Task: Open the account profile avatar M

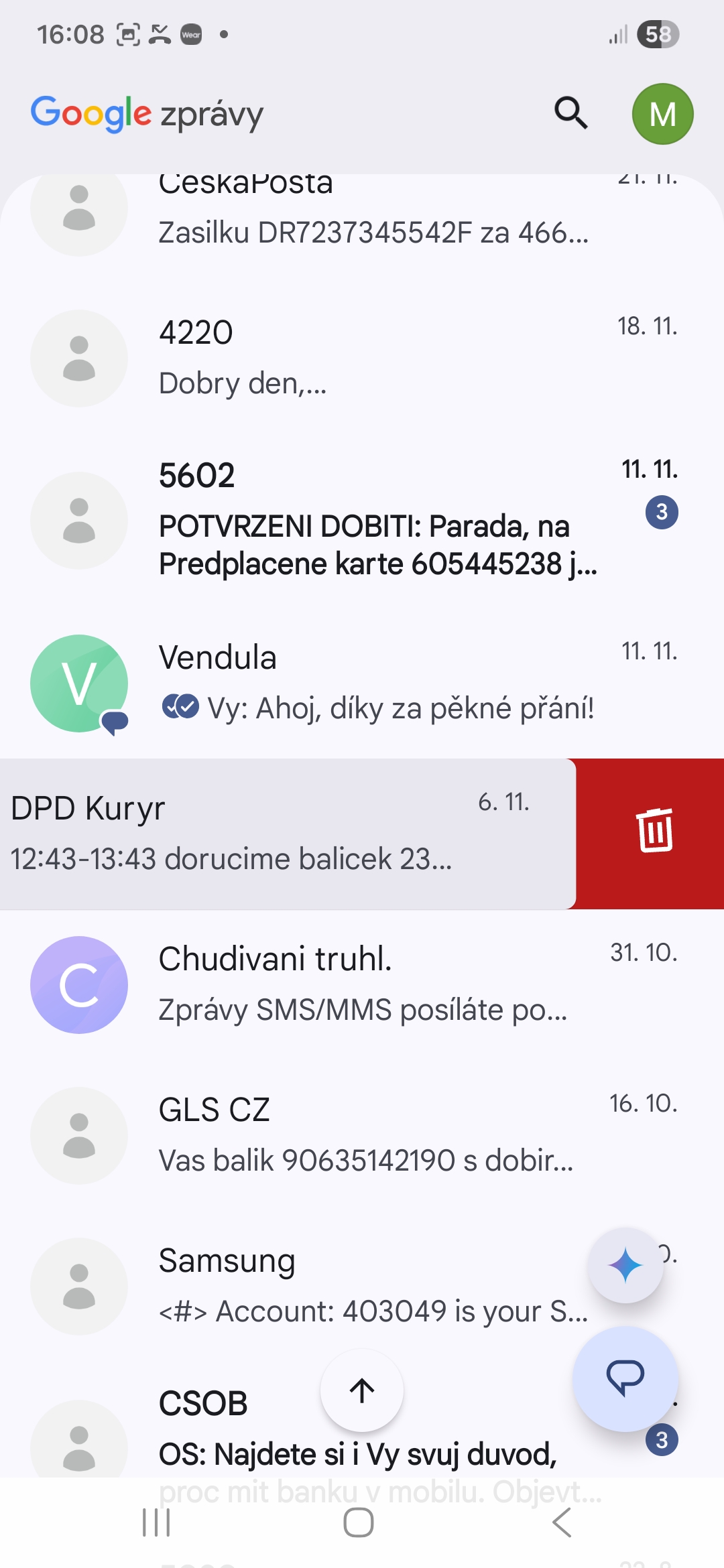Action: coord(662,114)
